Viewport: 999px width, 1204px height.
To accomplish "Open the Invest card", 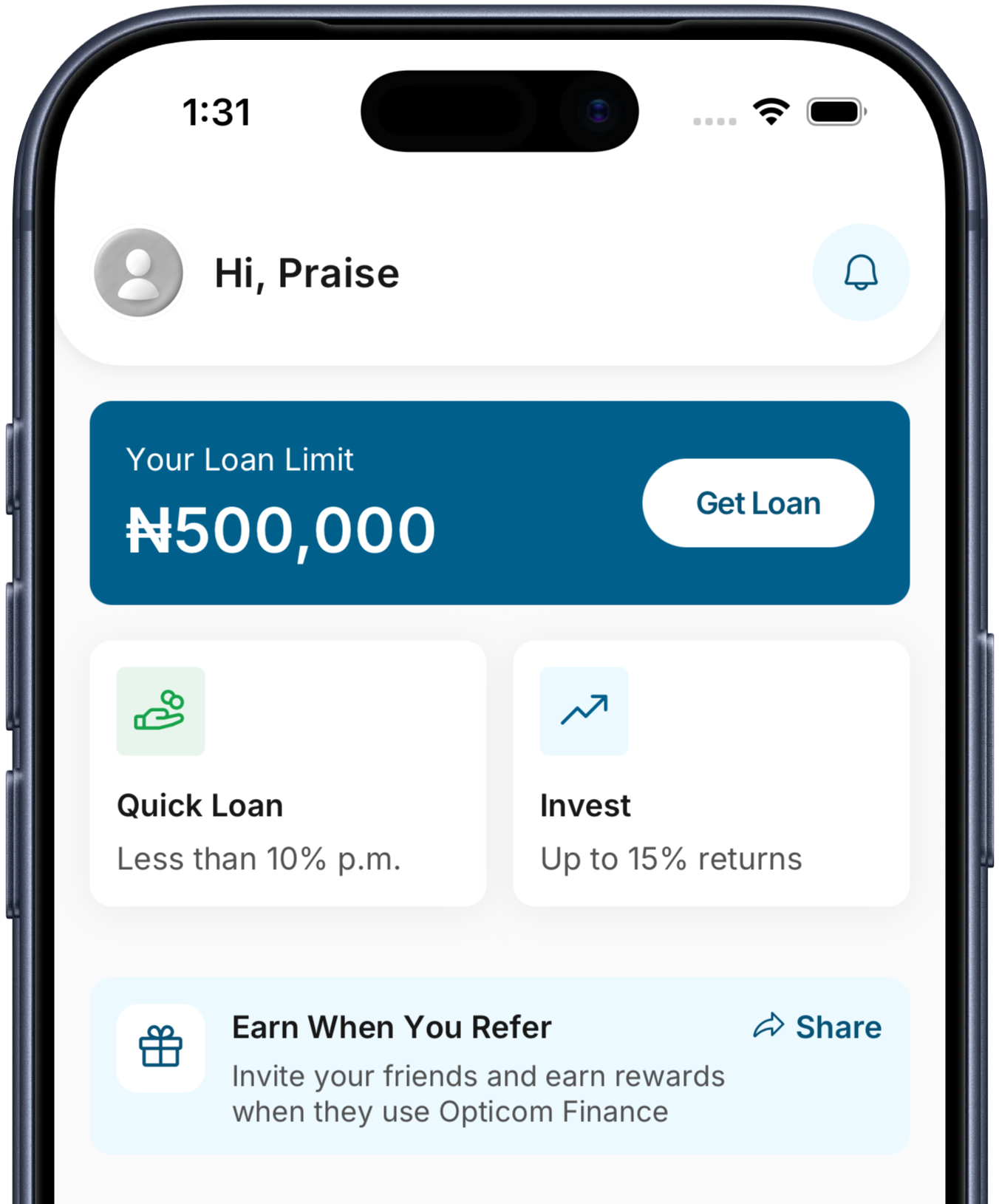I will click(711, 773).
